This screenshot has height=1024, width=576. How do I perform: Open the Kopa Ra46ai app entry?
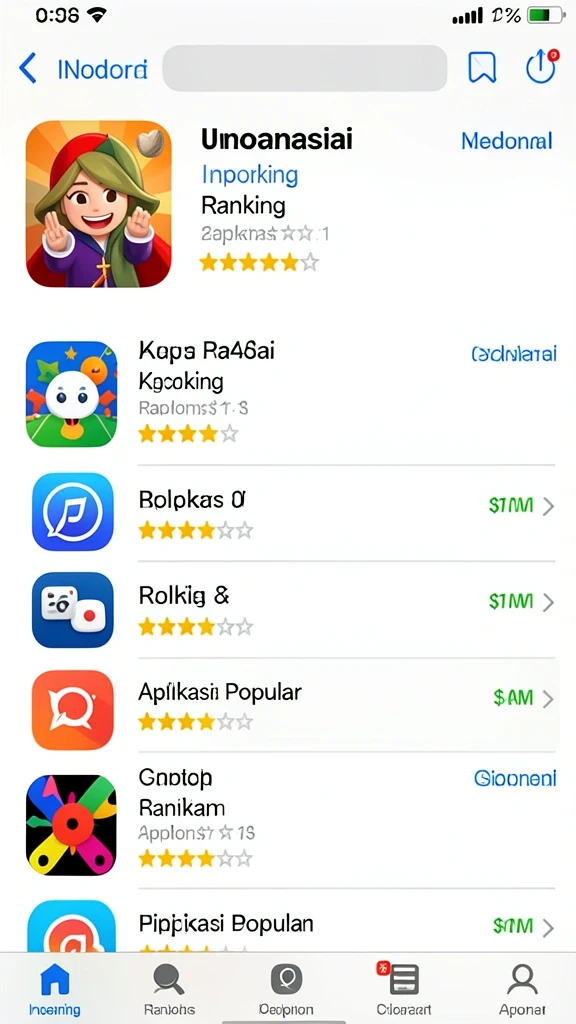tap(291, 394)
